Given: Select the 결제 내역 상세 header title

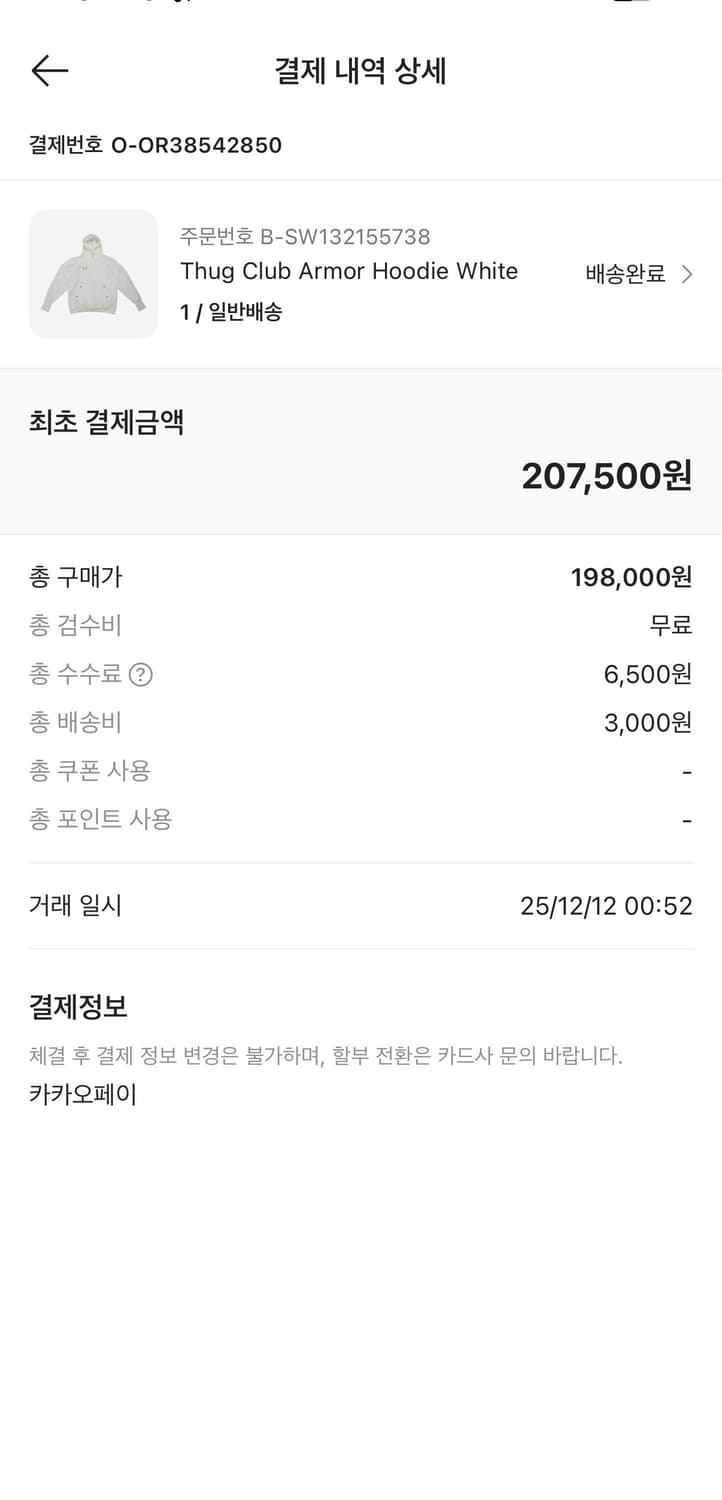Looking at the screenshot, I should click(x=361, y=70).
